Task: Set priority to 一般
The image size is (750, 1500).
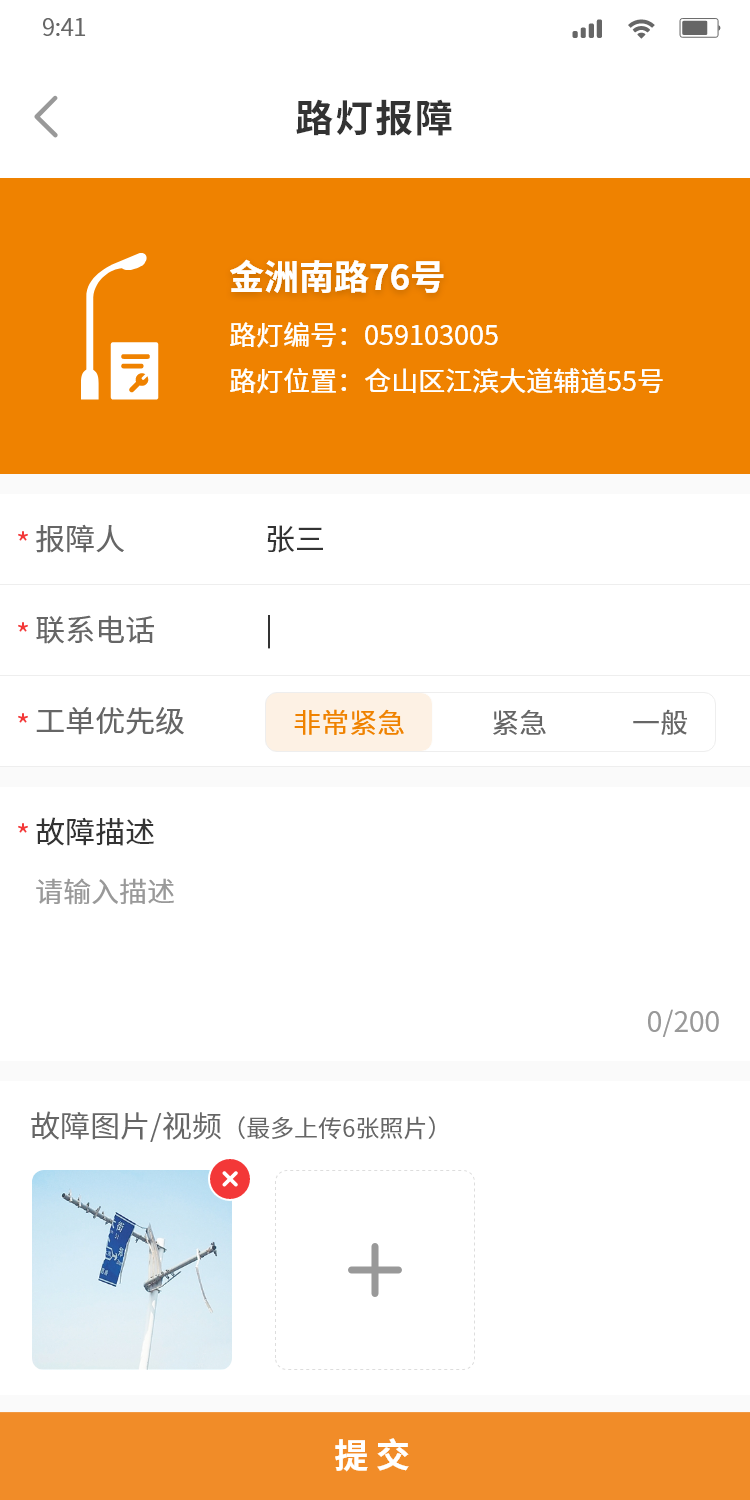Action: tap(659, 722)
